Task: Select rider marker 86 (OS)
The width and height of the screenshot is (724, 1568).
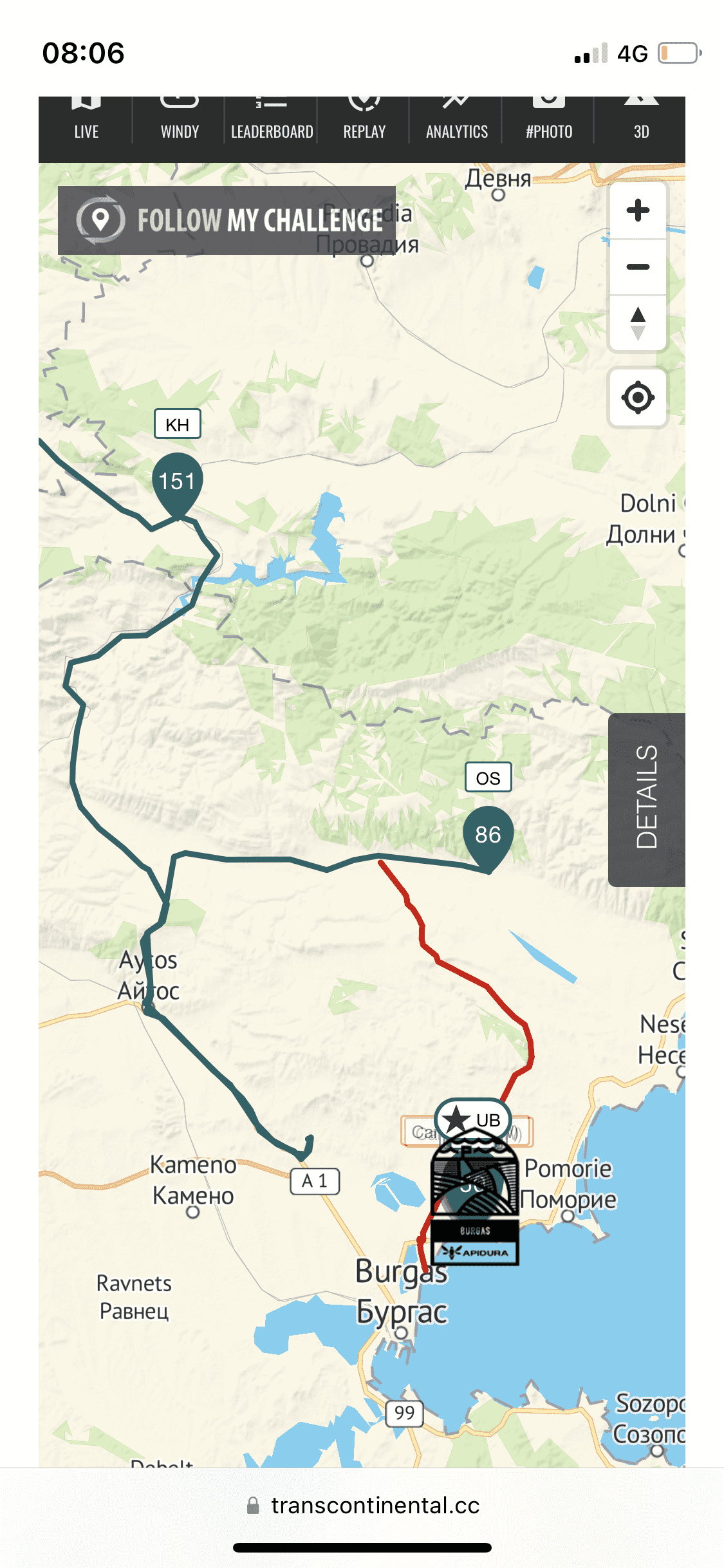Action: 488,835
